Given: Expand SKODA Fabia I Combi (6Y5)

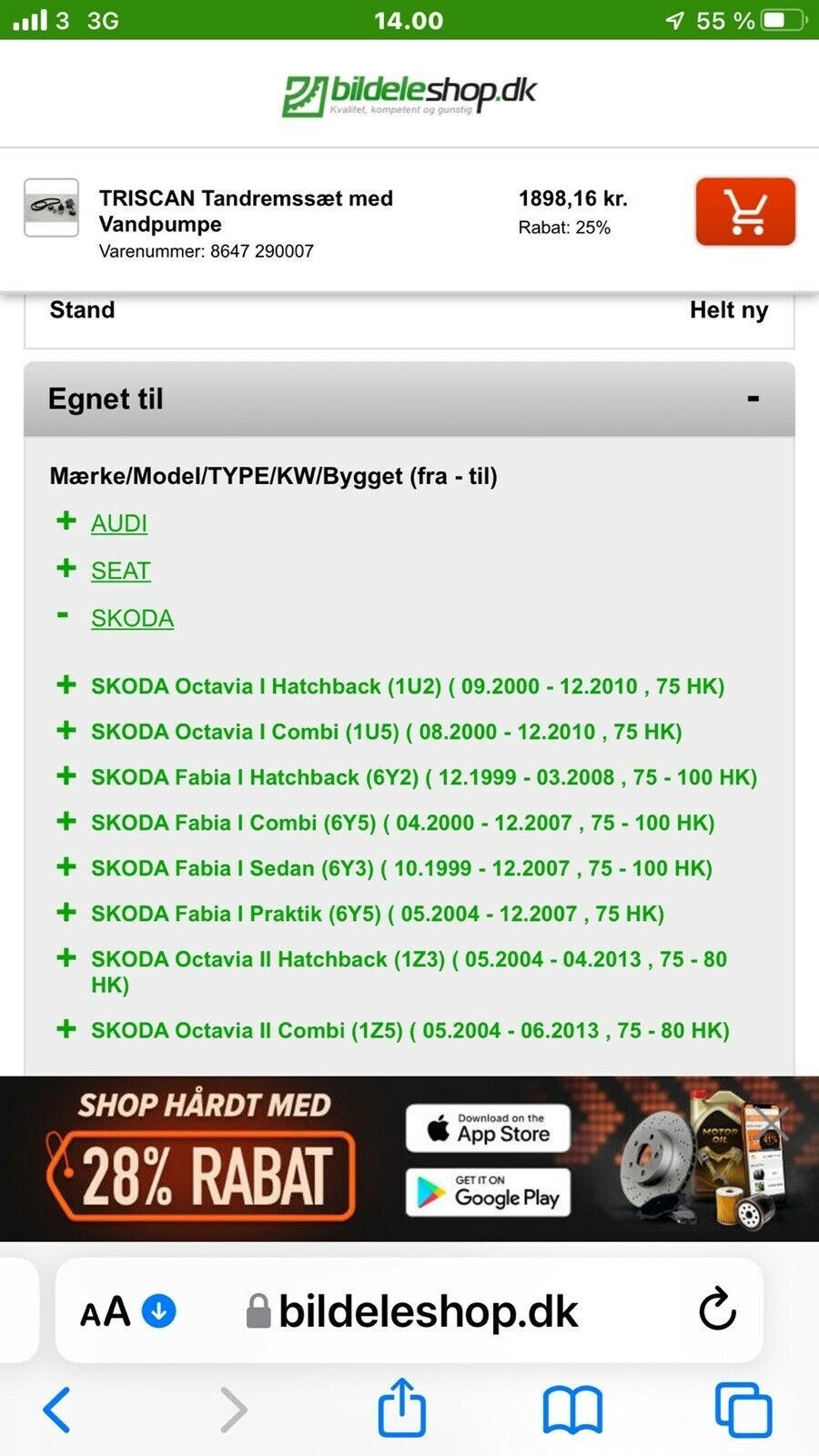Looking at the screenshot, I should [66, 821].
